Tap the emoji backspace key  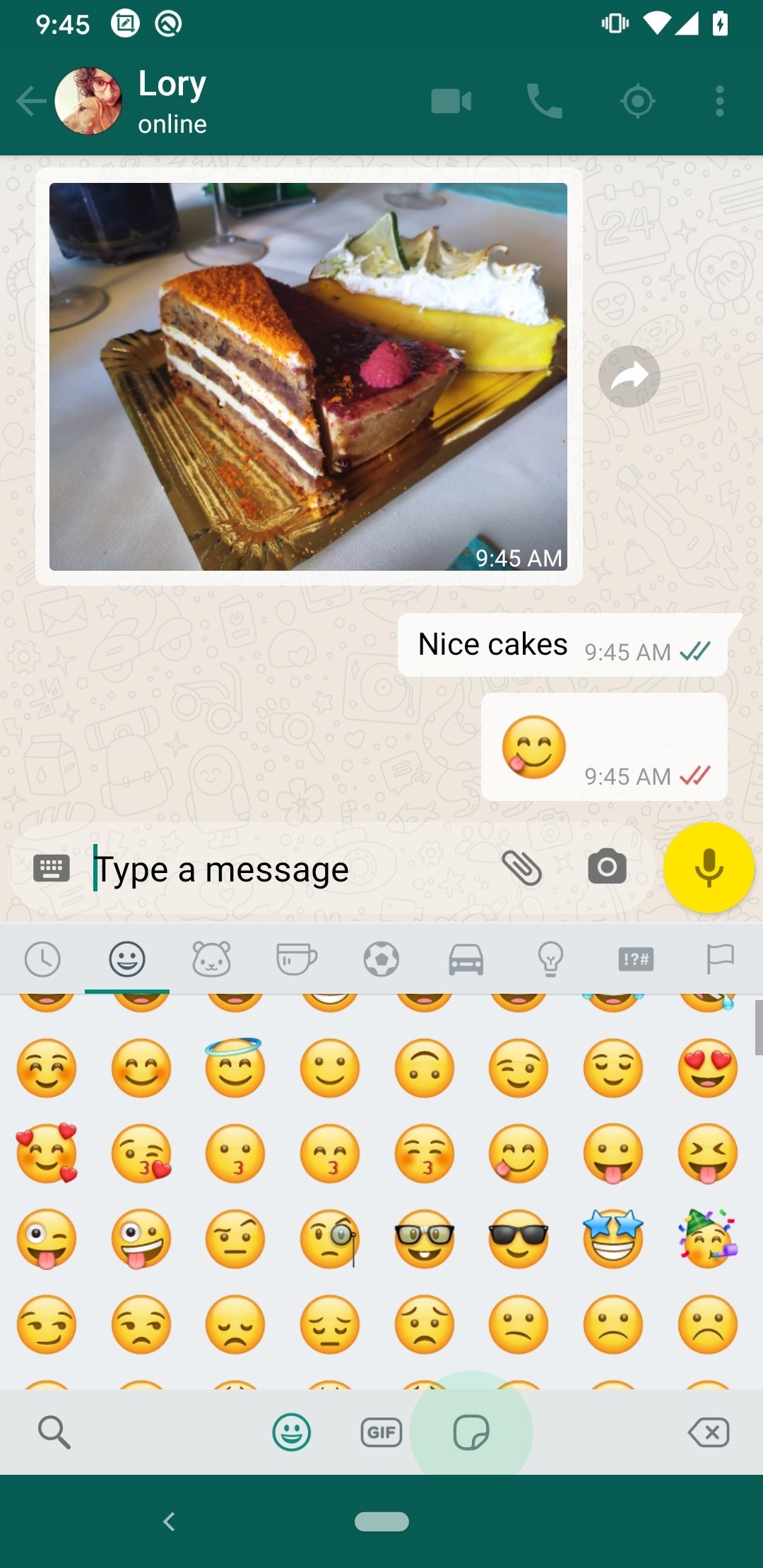709,1432
